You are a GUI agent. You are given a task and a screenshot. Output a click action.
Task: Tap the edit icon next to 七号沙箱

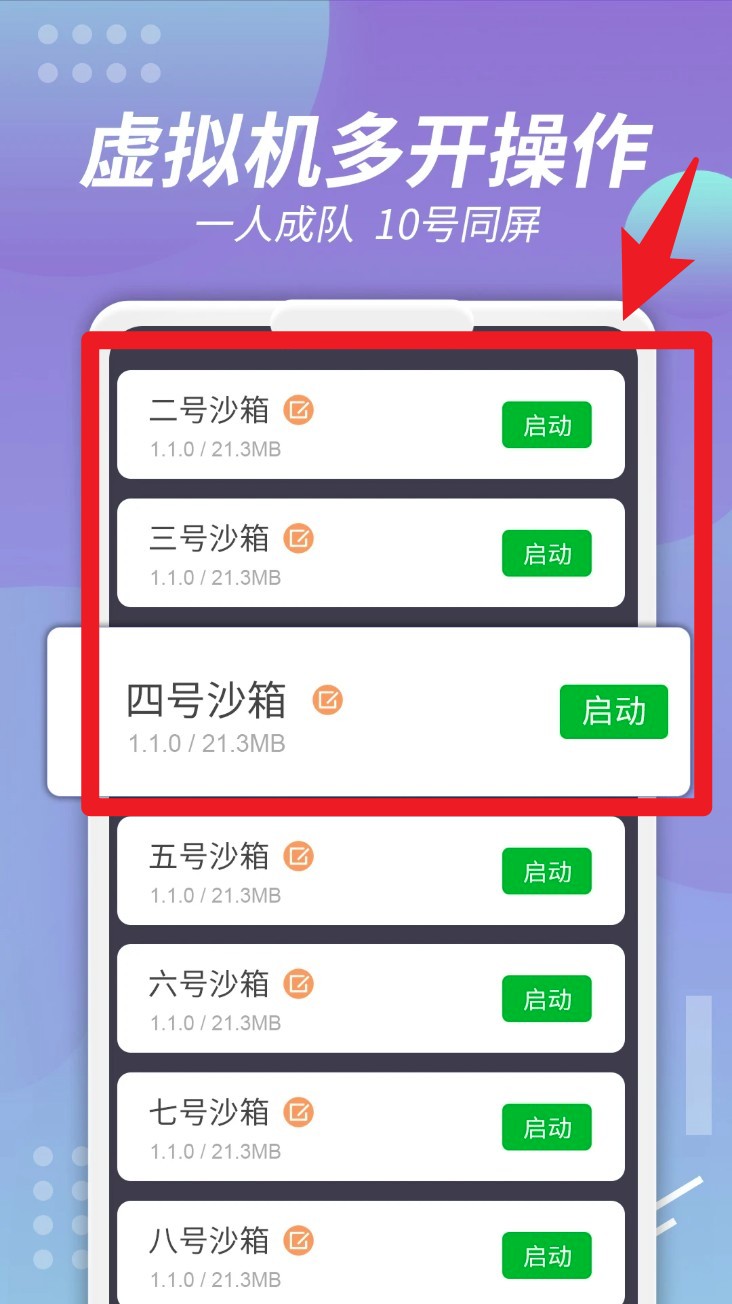point(298,1111)
